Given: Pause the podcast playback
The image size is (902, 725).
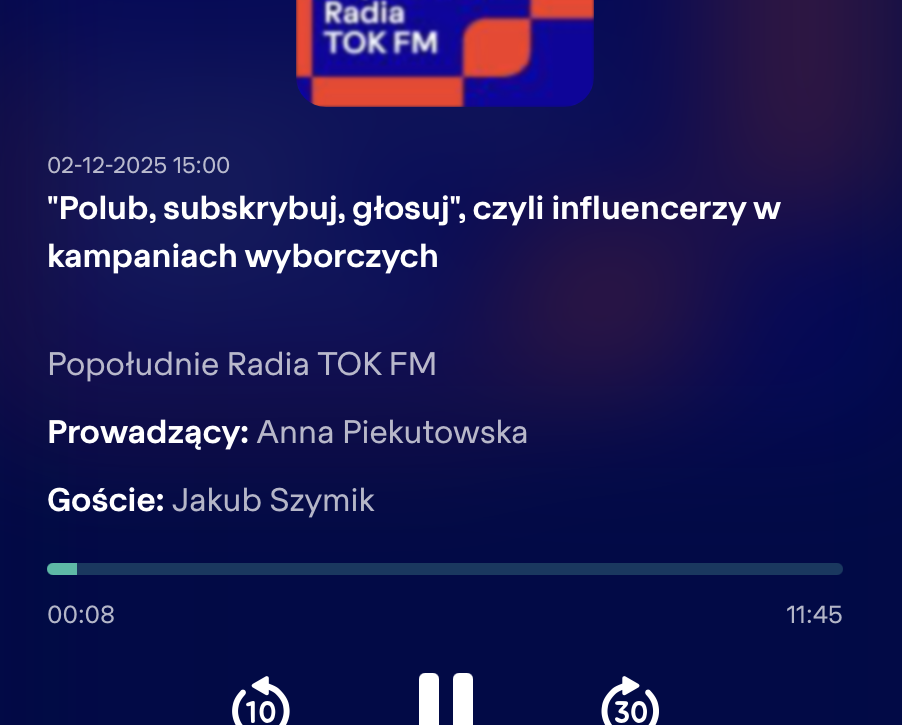Looking at the screenshot, I should [445, 700].
